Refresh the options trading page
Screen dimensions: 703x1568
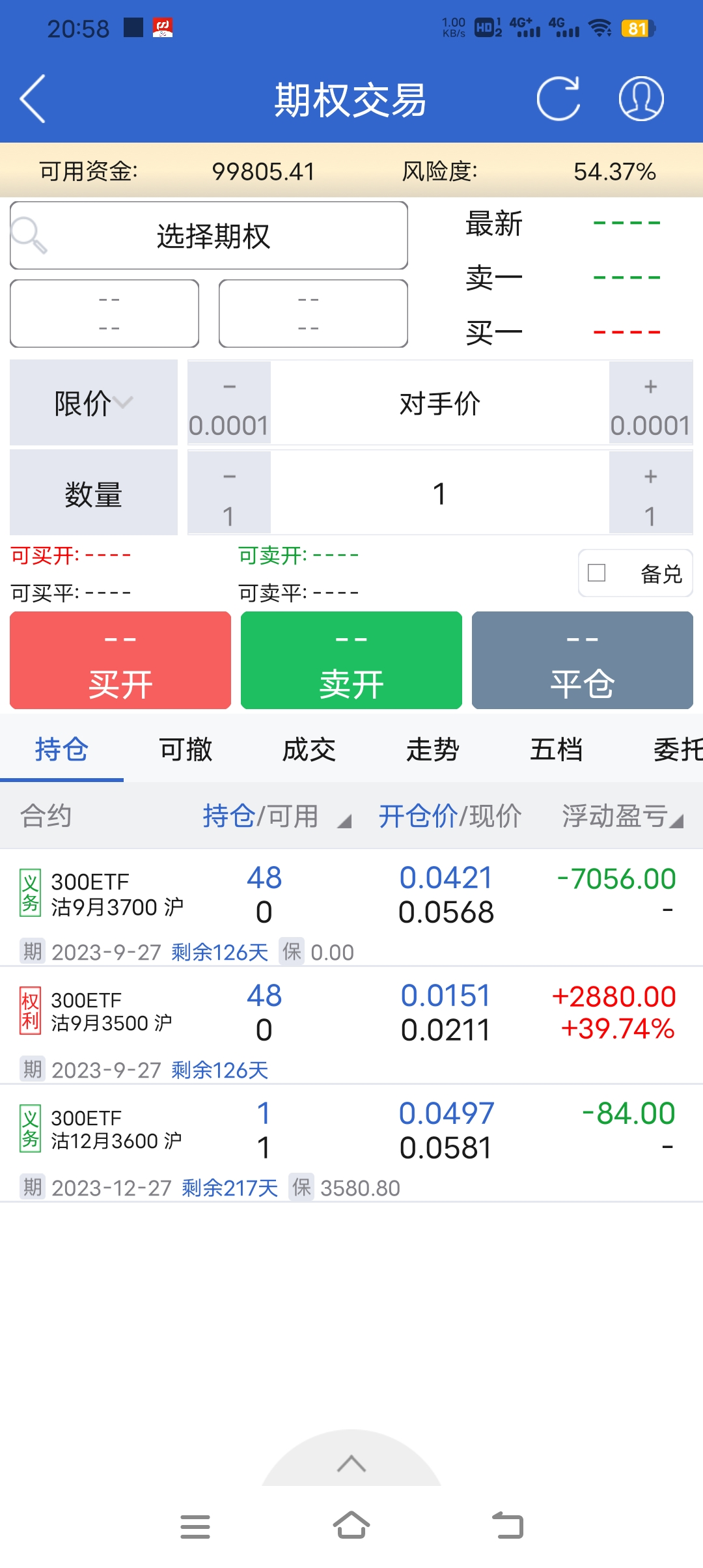click(558, 99)
